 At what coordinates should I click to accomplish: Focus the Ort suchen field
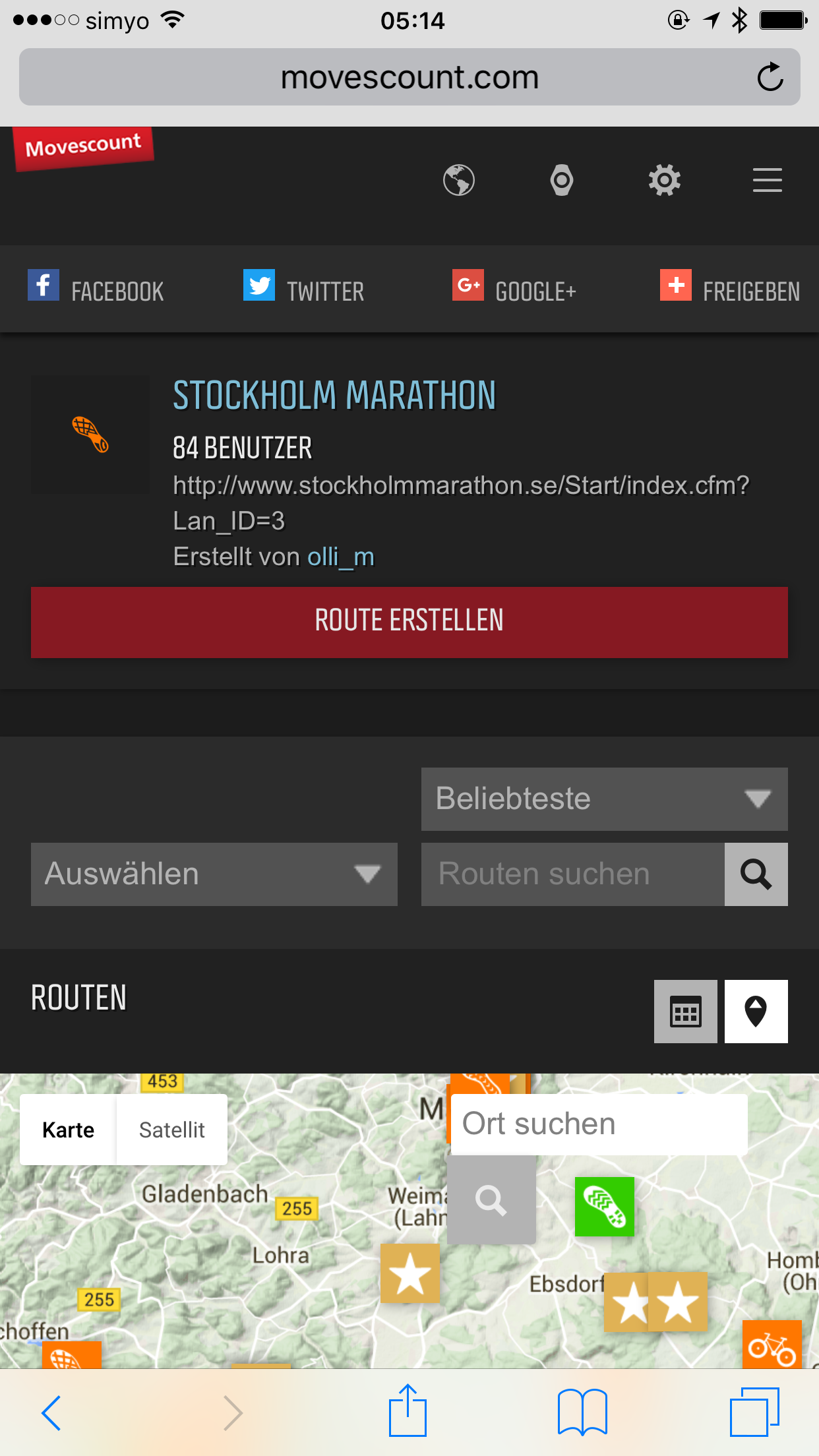pos(599,1124)
